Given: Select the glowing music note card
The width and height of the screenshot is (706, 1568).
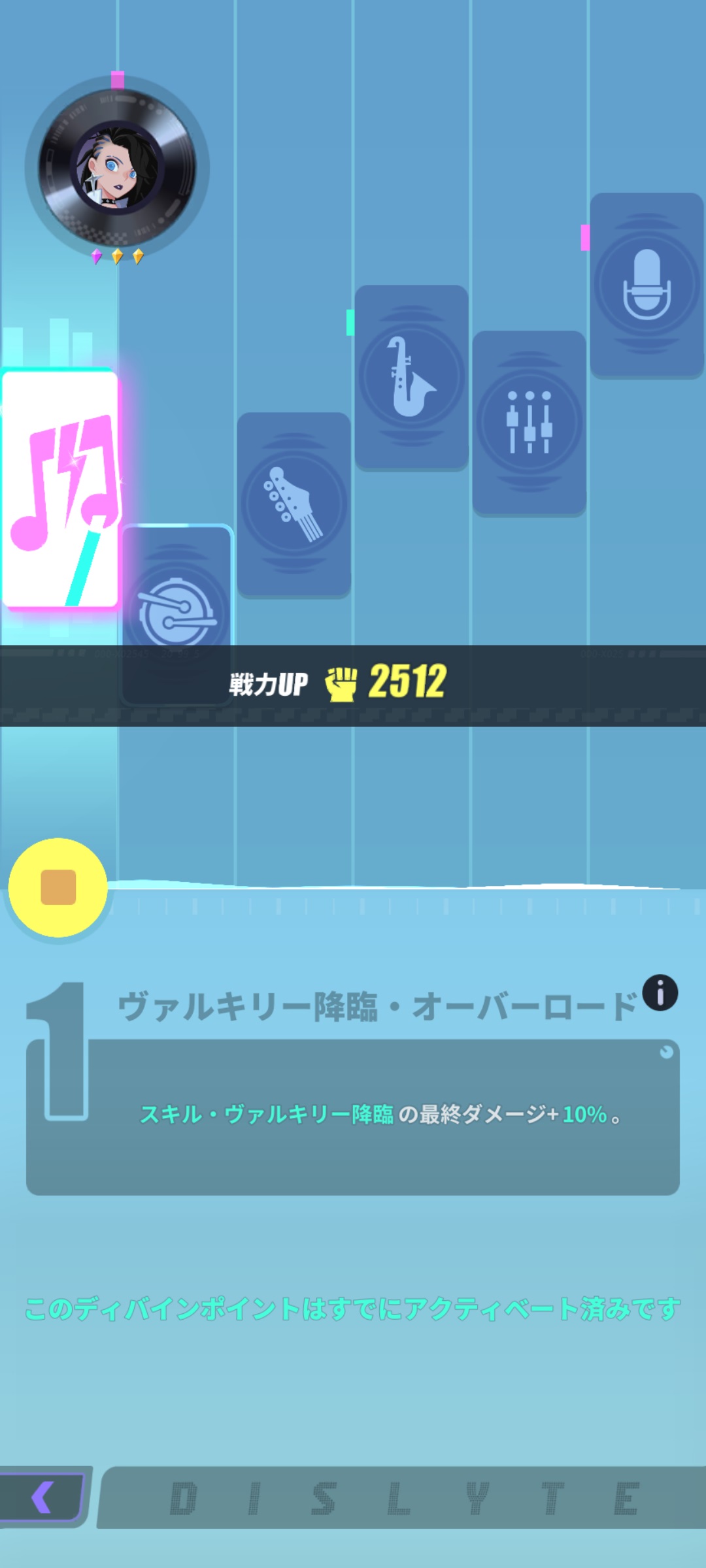Looking at the screenshot, I should [x=60, y=490].
